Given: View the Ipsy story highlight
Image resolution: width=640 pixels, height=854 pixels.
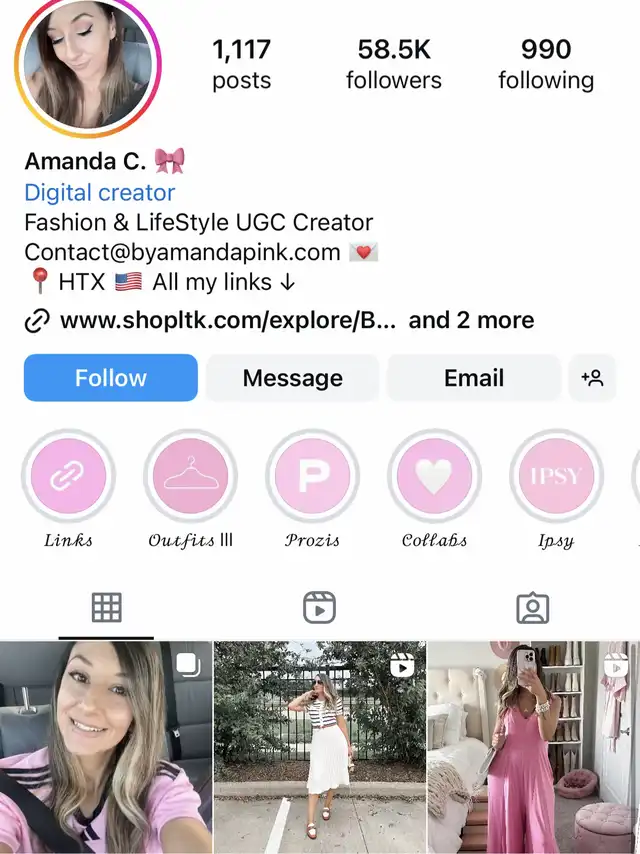Looking at the screenshot, I should [x=555, y=477].
